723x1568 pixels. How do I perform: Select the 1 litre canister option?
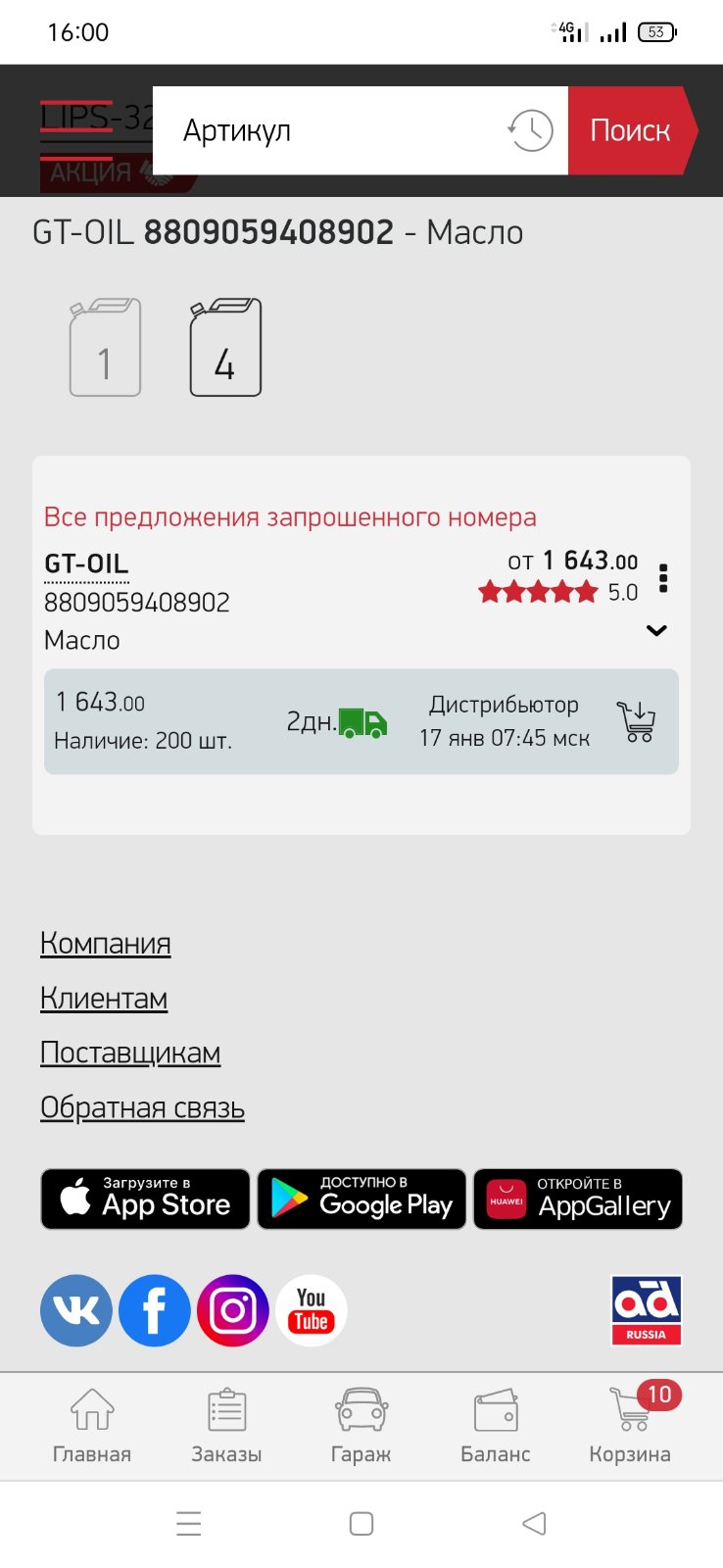point(105,348)
